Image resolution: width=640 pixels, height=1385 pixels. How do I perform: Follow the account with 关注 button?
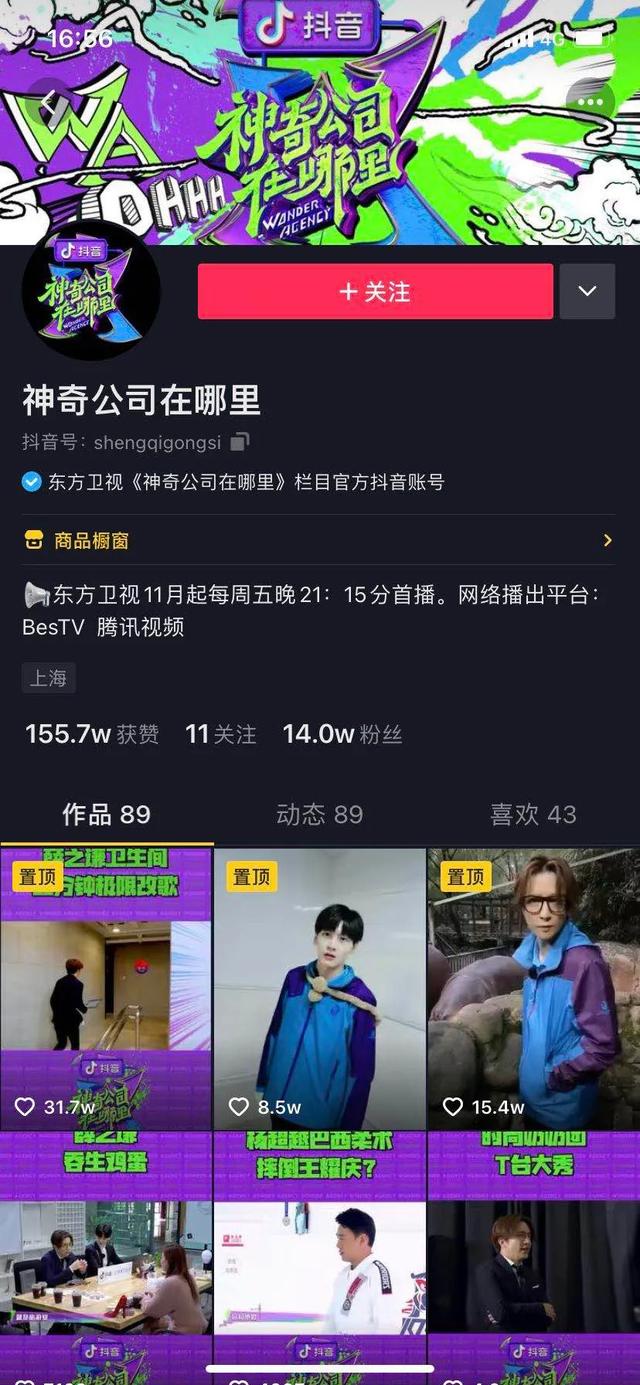point(375,292)
